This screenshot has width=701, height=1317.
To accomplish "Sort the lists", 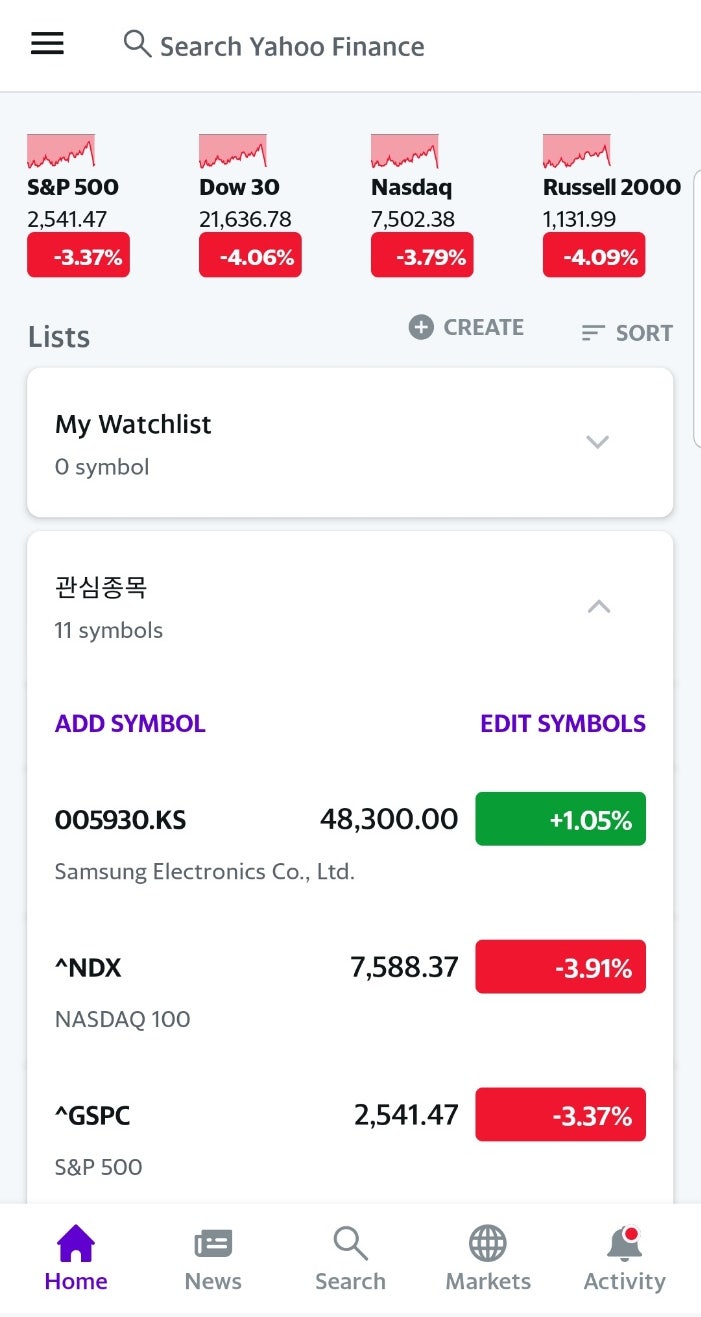I will tap(627, 333).
